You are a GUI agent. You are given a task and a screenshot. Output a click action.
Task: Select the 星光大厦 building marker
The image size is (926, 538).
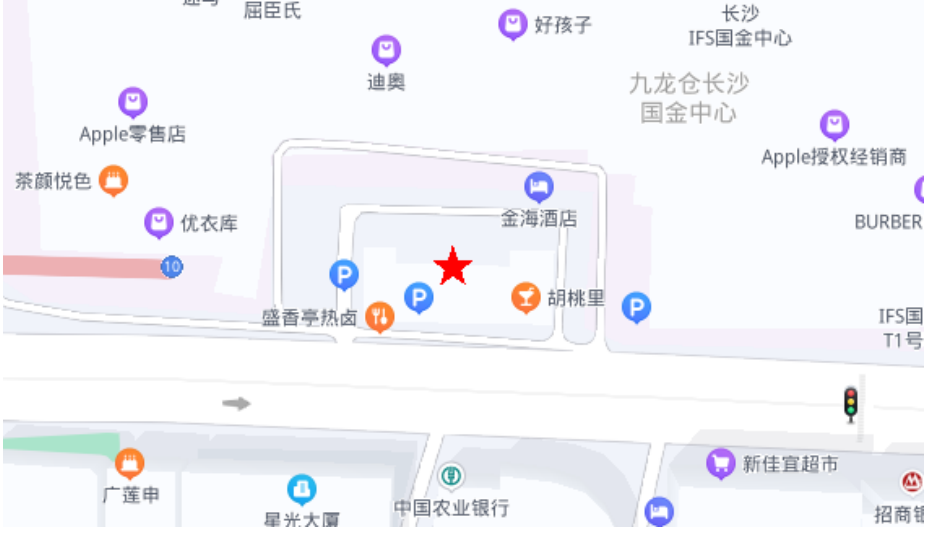click(301, 489)
